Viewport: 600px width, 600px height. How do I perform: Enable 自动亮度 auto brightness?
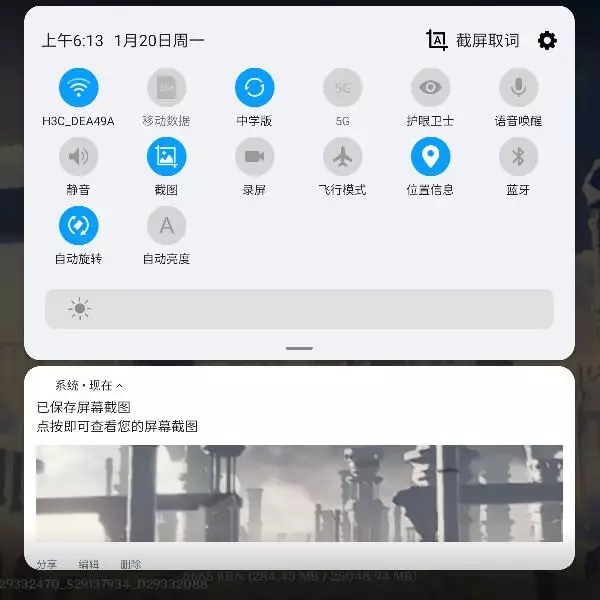166,225
